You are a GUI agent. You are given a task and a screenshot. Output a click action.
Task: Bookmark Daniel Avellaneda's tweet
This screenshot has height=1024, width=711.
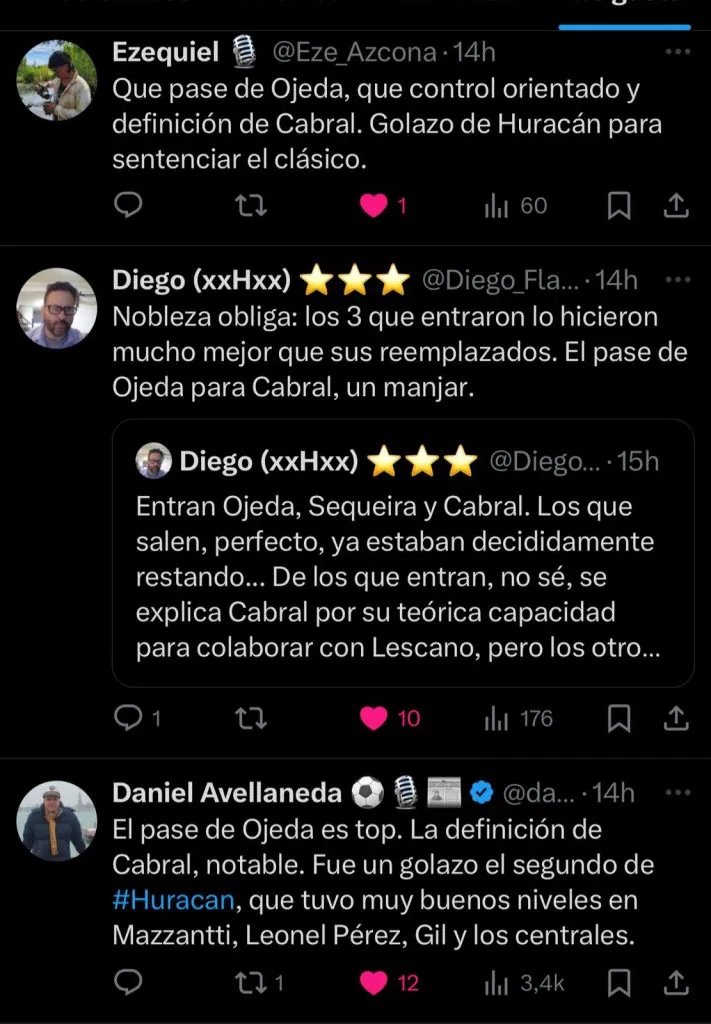click(x=619, y=982)
